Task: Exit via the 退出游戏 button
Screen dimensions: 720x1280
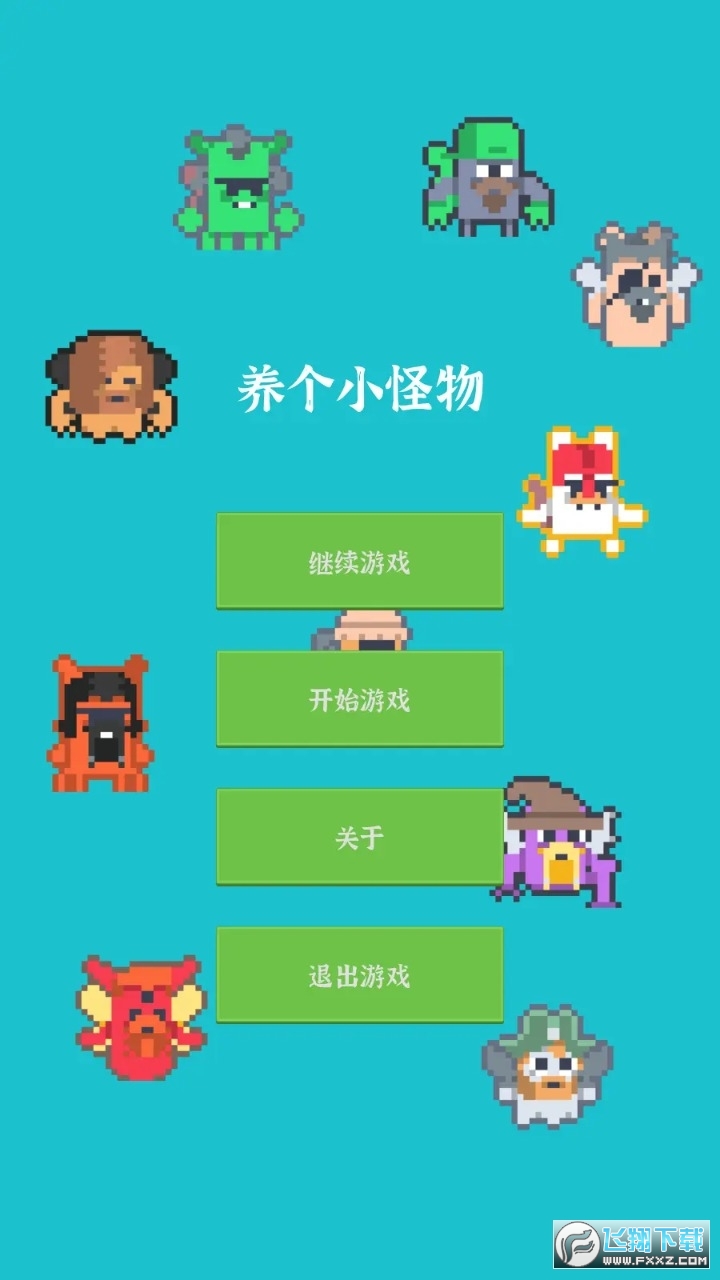Action: tap(359, 974)
